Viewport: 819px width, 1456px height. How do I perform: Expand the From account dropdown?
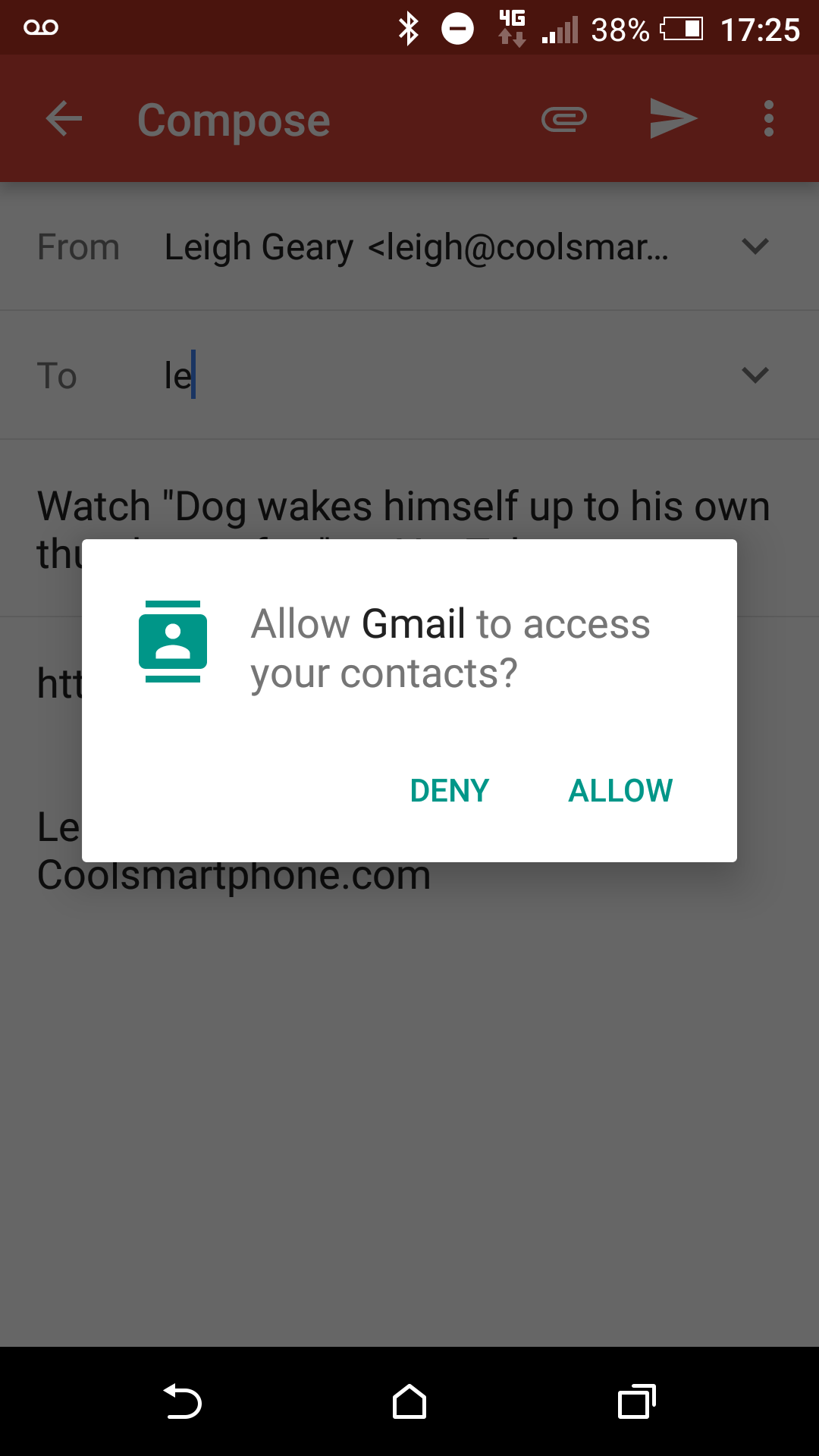(755, 246)
